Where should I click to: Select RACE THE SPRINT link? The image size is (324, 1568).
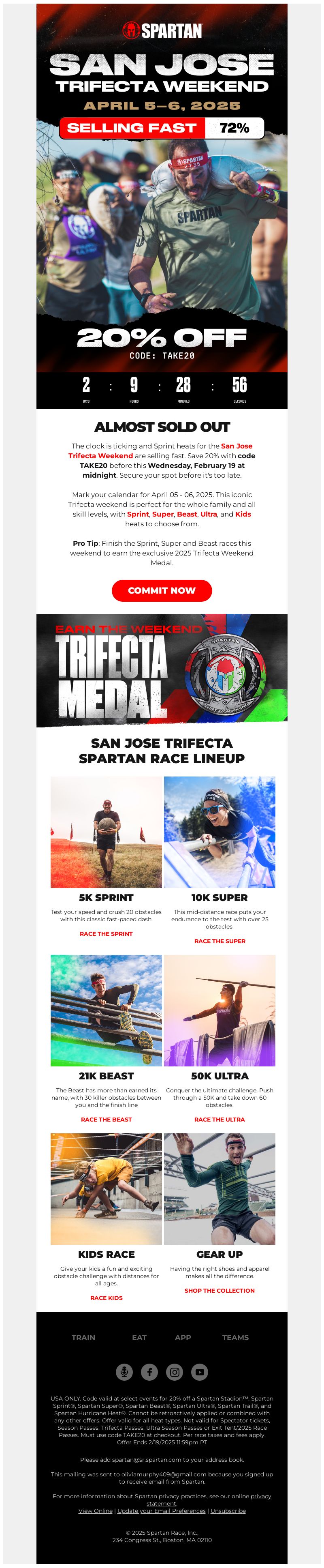point(106,934)
